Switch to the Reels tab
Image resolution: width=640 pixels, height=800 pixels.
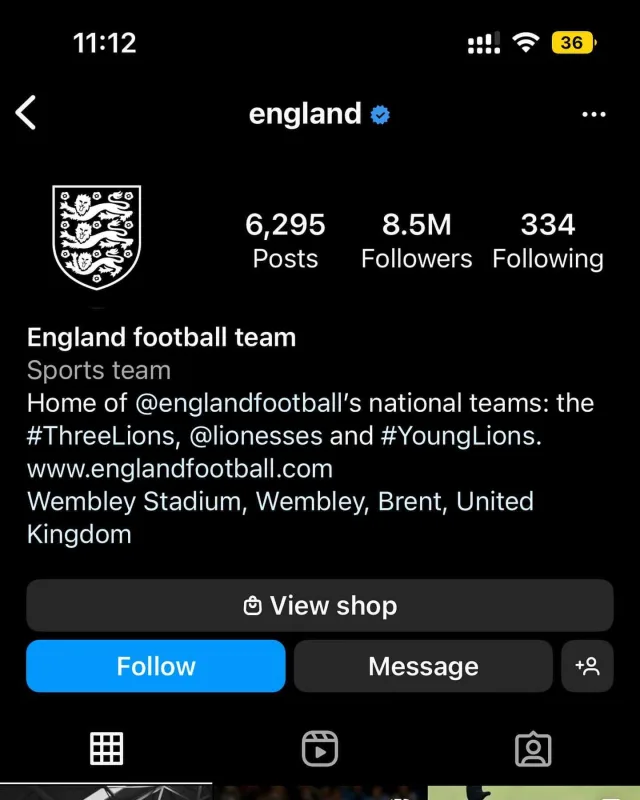(x=320, y=748)
